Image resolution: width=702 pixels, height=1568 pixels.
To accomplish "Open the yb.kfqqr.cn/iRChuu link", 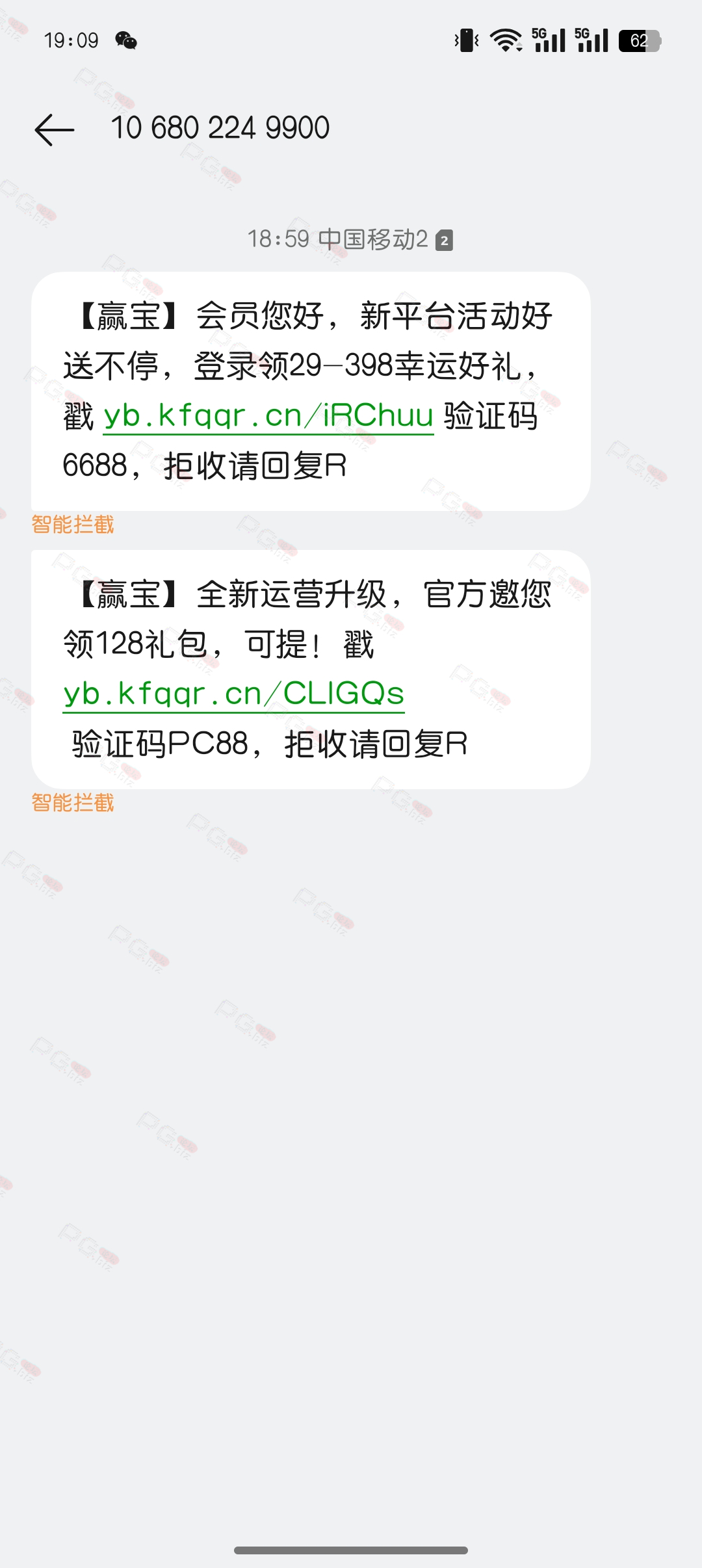I will 268,416.
